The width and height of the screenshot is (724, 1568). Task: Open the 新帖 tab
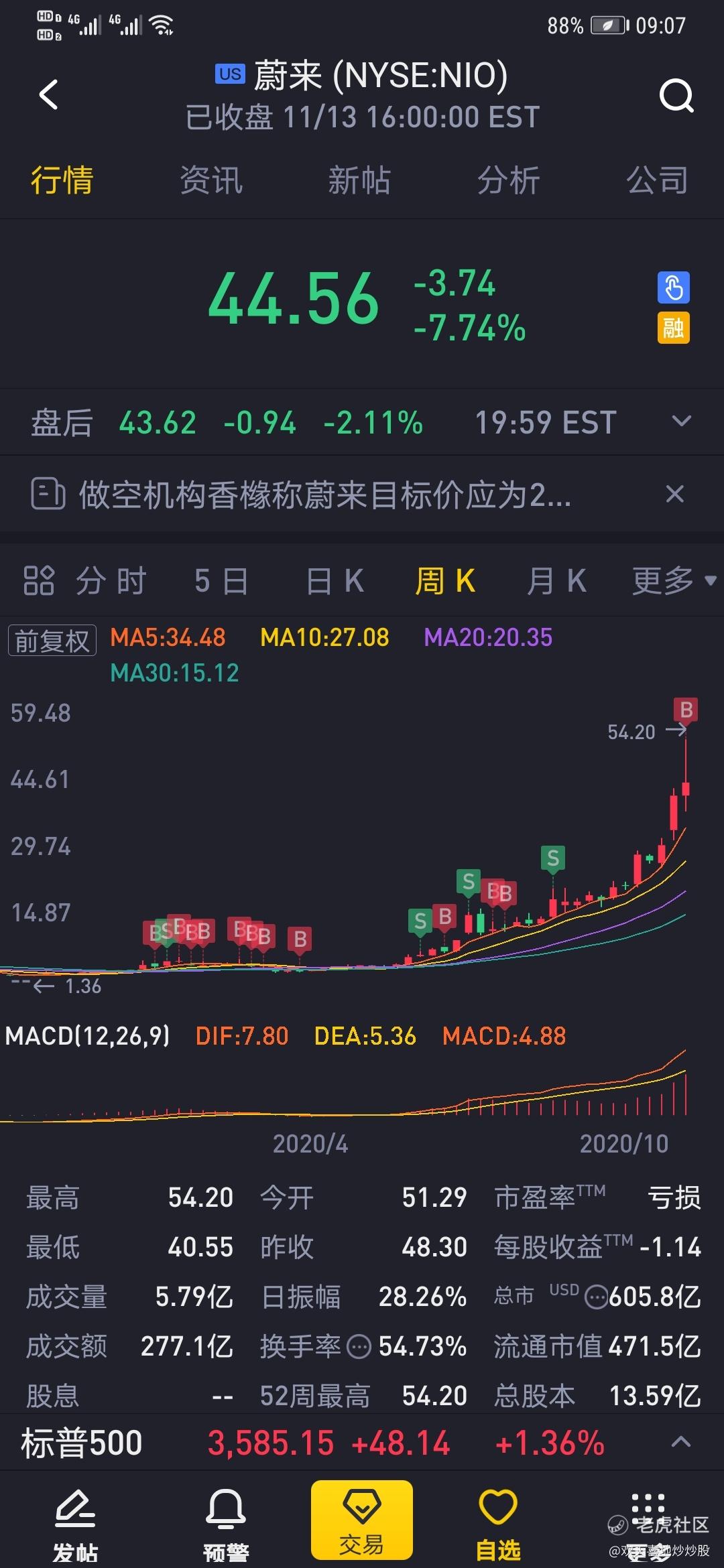(359, 180)
